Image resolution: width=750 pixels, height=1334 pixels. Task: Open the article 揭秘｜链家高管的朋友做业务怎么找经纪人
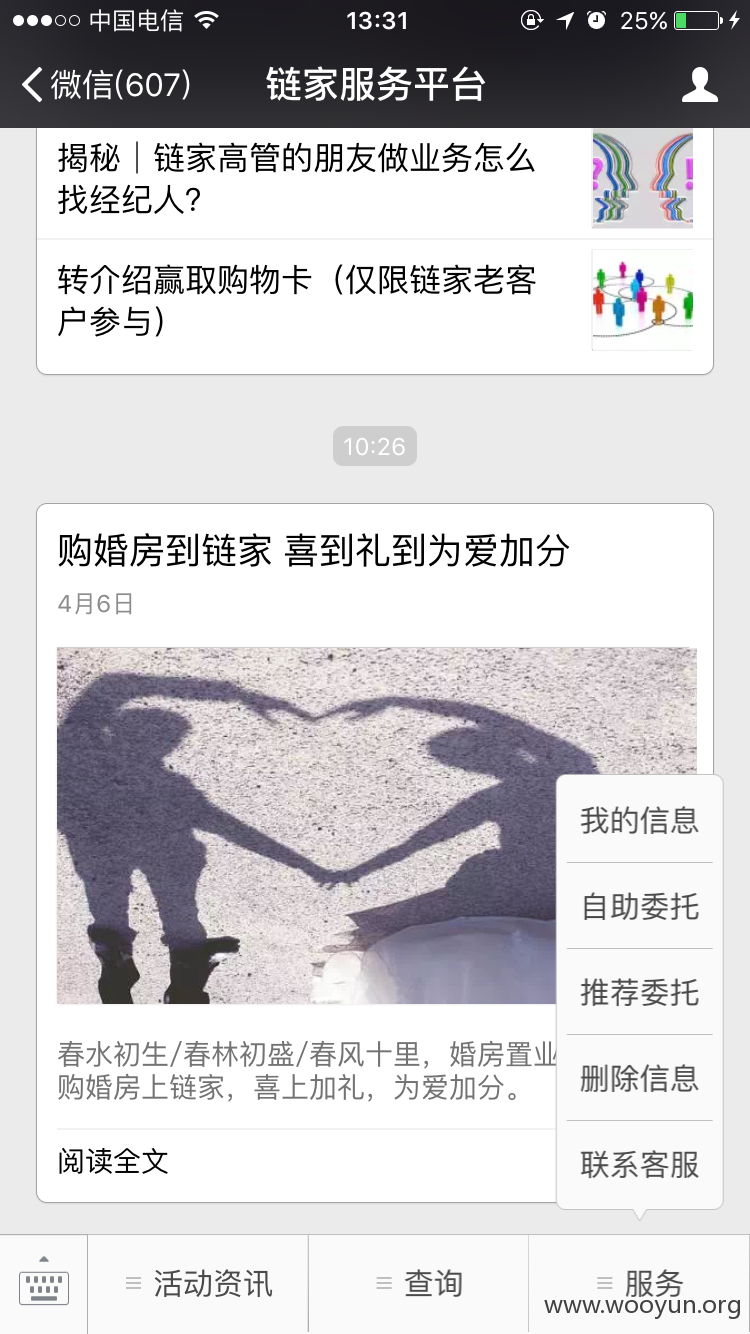(x=375, y=183)
